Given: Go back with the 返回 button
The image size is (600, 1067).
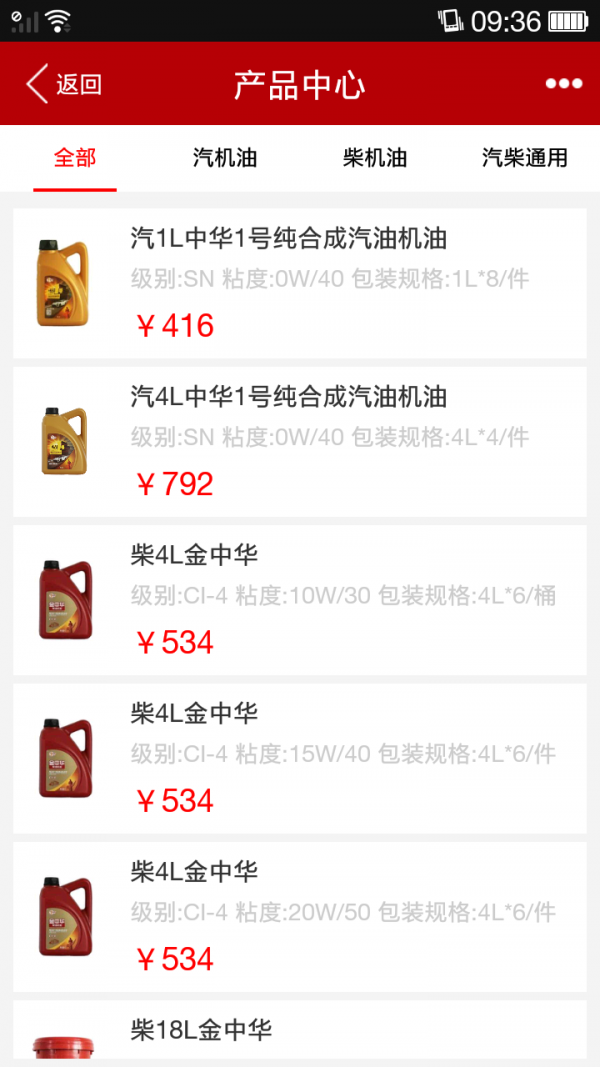Looking at the screenshot, I should (64, 84).
